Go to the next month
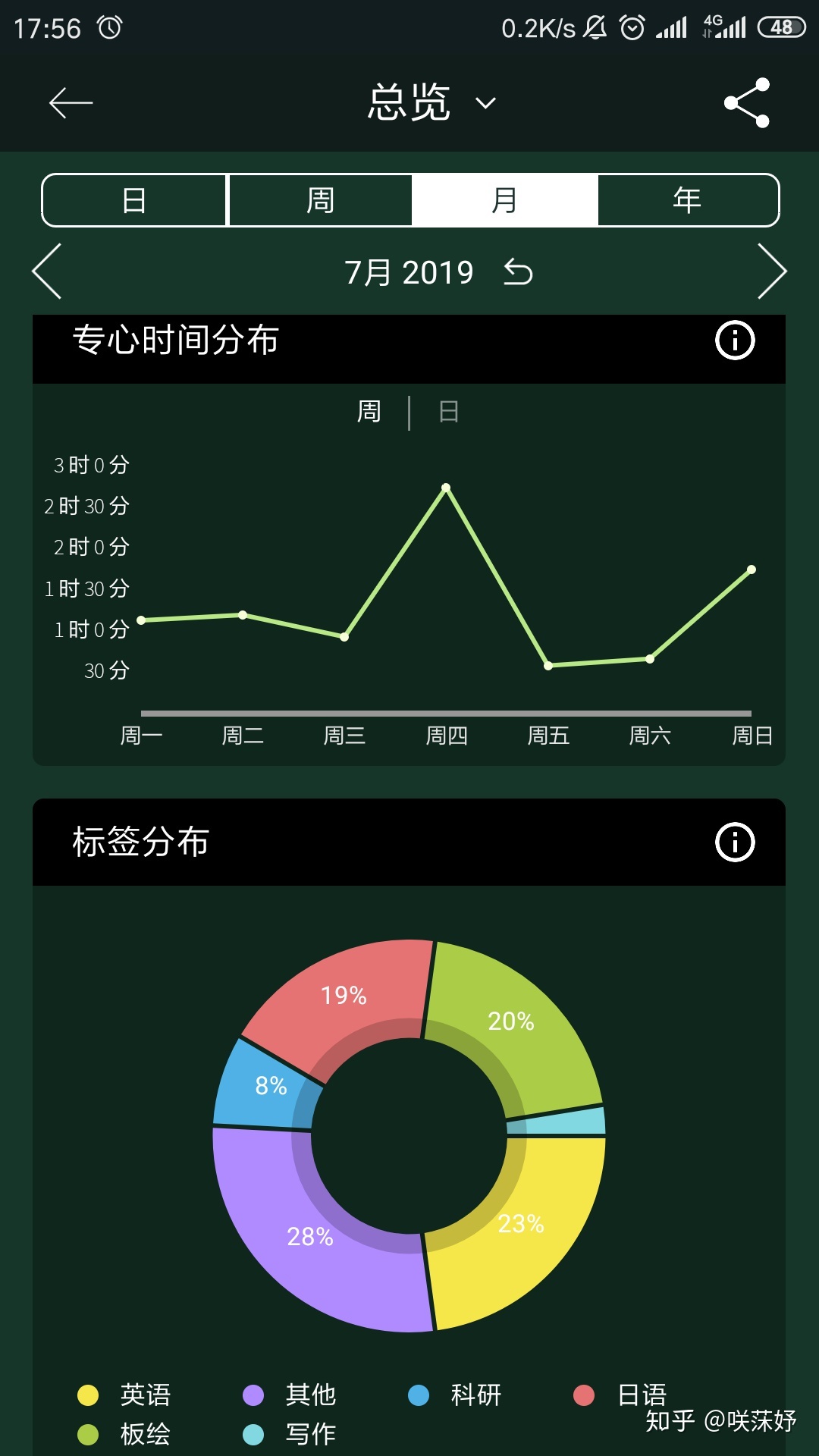819x1456 pixels. (x=771, y=271)
